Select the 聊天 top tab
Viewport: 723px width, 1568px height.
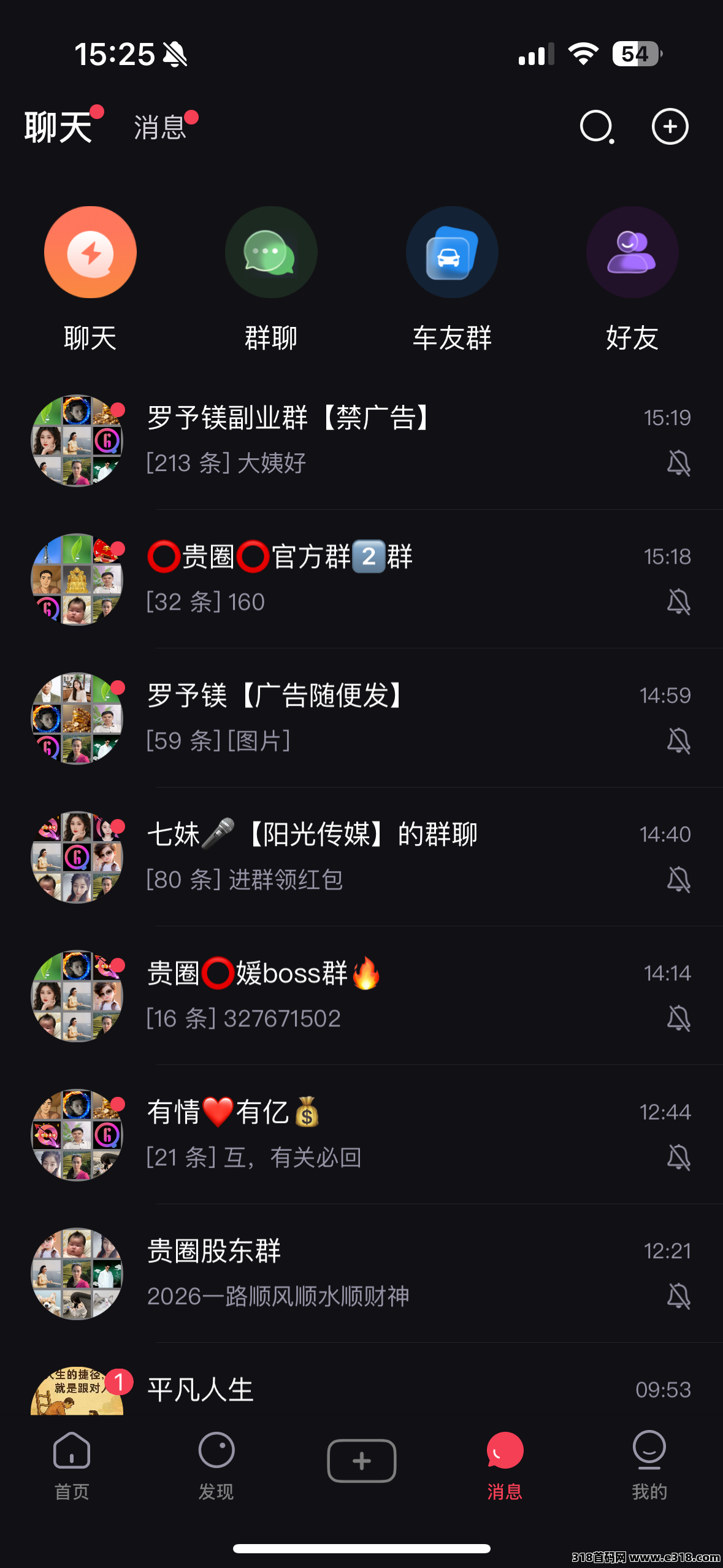pos(58,128)
